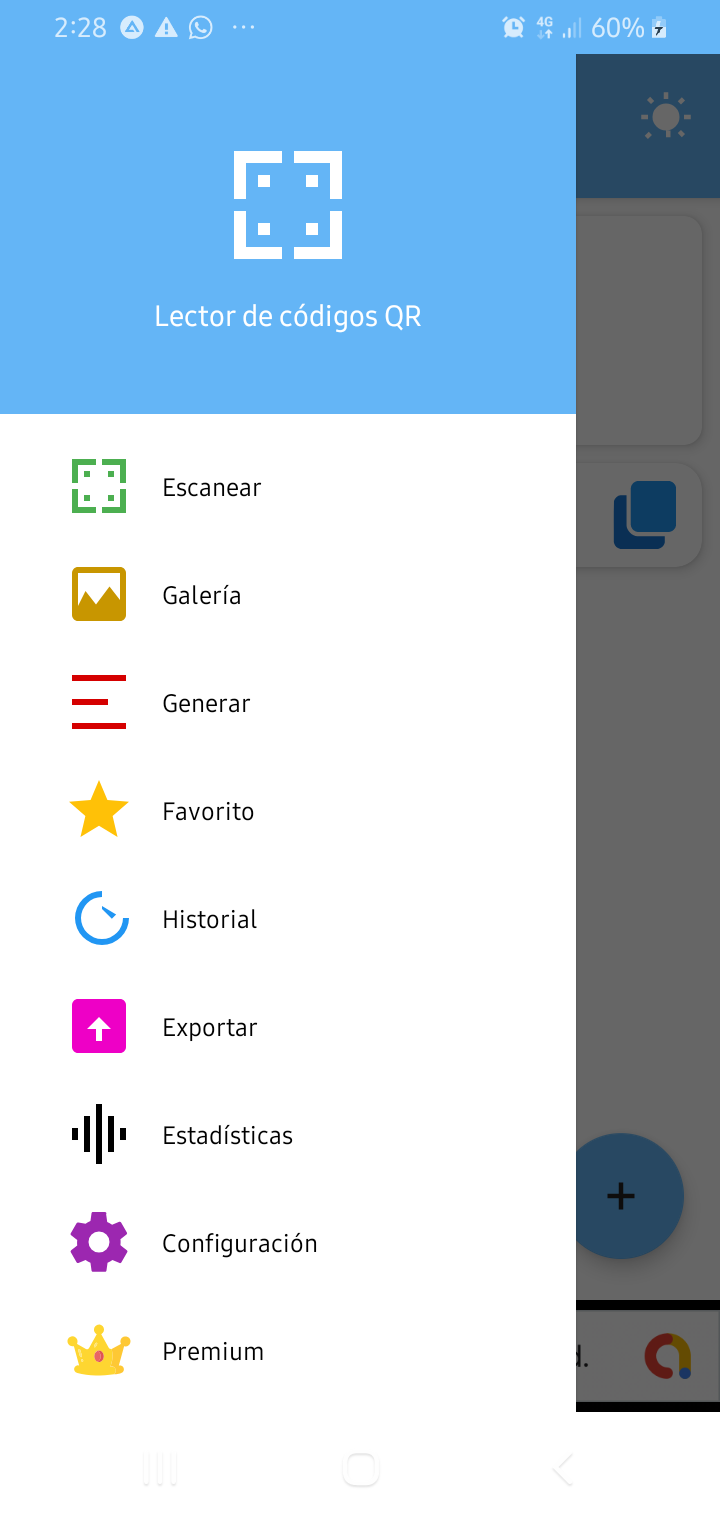720x1520 pixels.
Task: Tap the Premium entry
Action: click(213, 1351)
